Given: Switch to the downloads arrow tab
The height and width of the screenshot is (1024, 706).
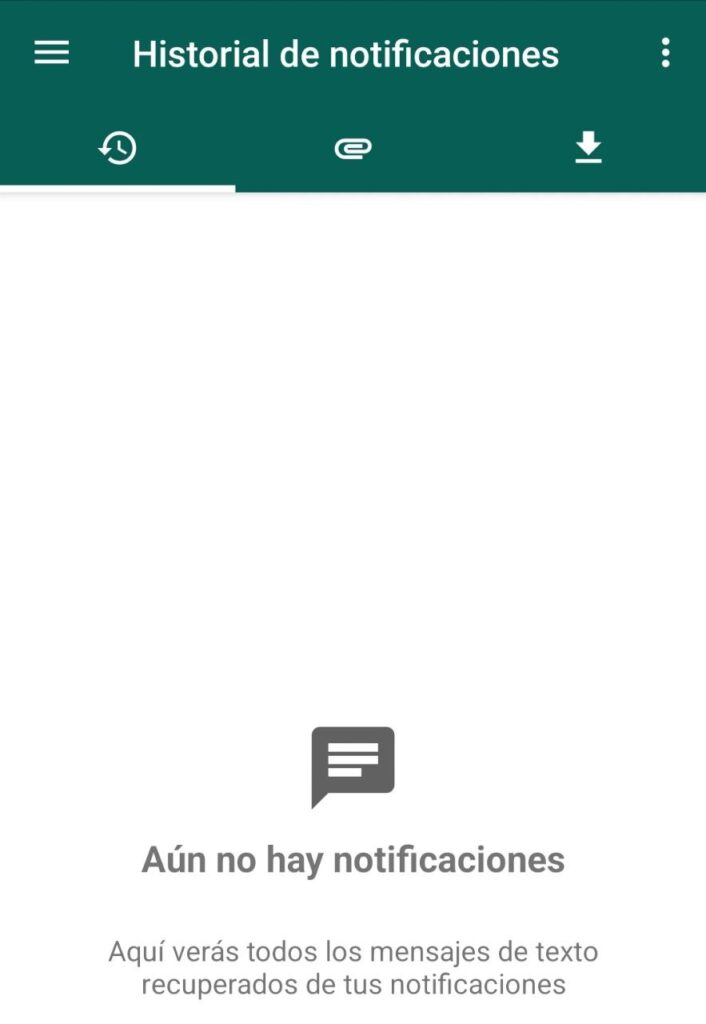Looking at the screenshot, I should (588, 148).
